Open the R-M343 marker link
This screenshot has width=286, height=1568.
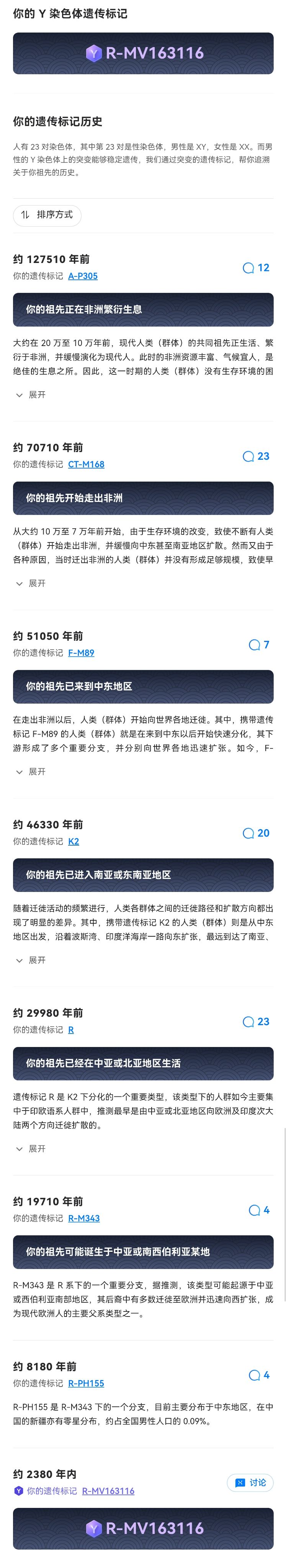tap(84, 1218)
